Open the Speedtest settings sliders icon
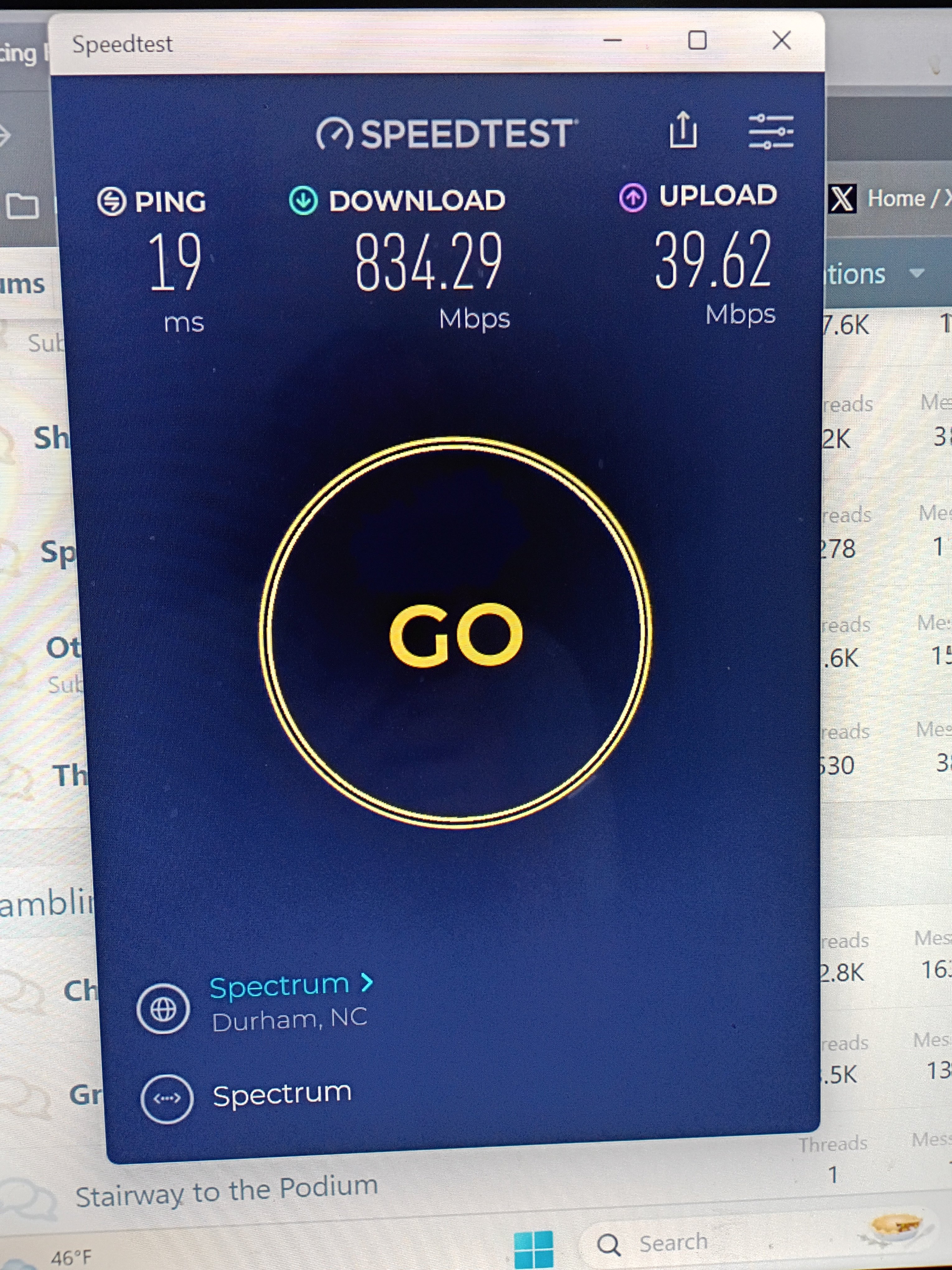Image resolution: width=952 pixels, height=1270 pixels. tap(770, 131)
